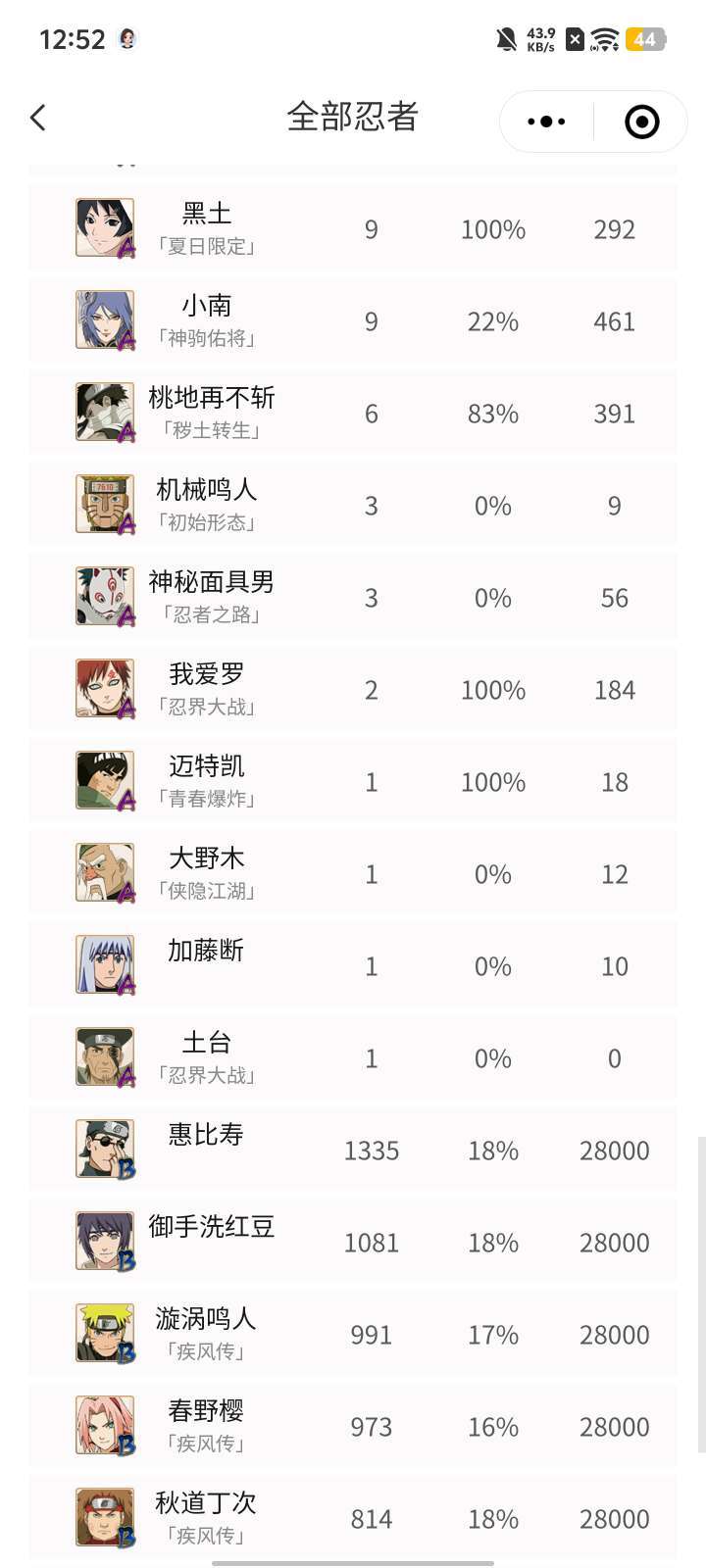Go back with the arrow button
706x1568 pixels.
tap(37, 118)
